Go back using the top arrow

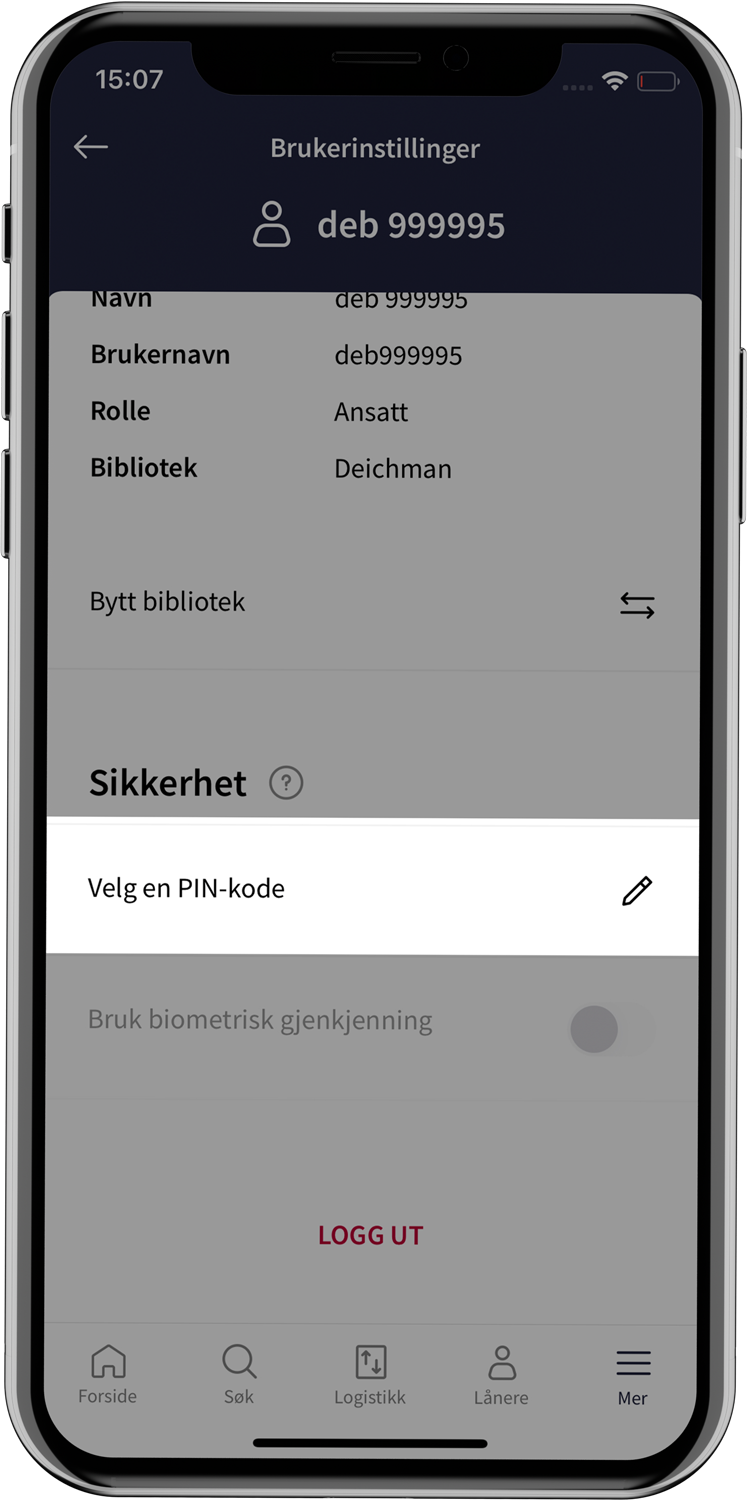pos(91,147)
